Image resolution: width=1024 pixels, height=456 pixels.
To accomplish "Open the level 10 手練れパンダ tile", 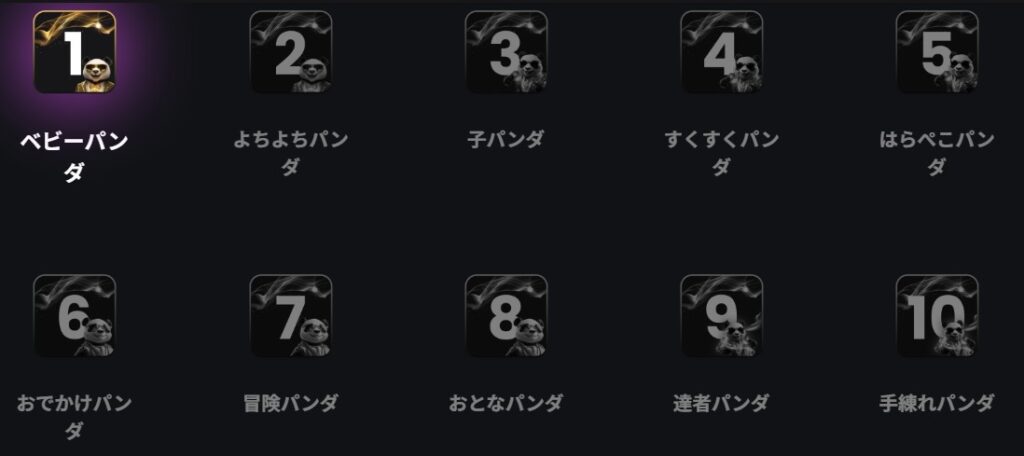I will click(936, 316).
